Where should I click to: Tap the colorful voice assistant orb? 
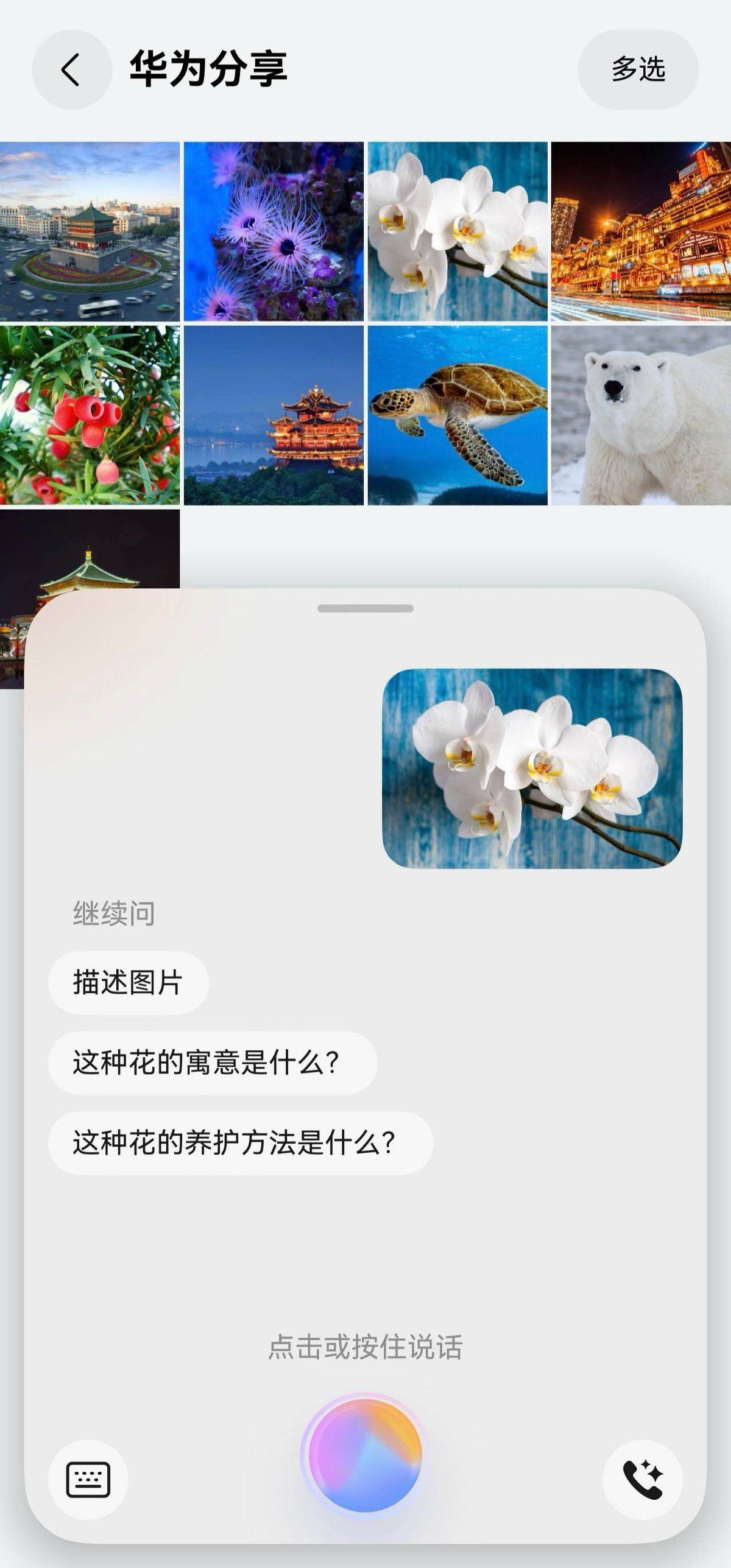[x=364, y=1455]
